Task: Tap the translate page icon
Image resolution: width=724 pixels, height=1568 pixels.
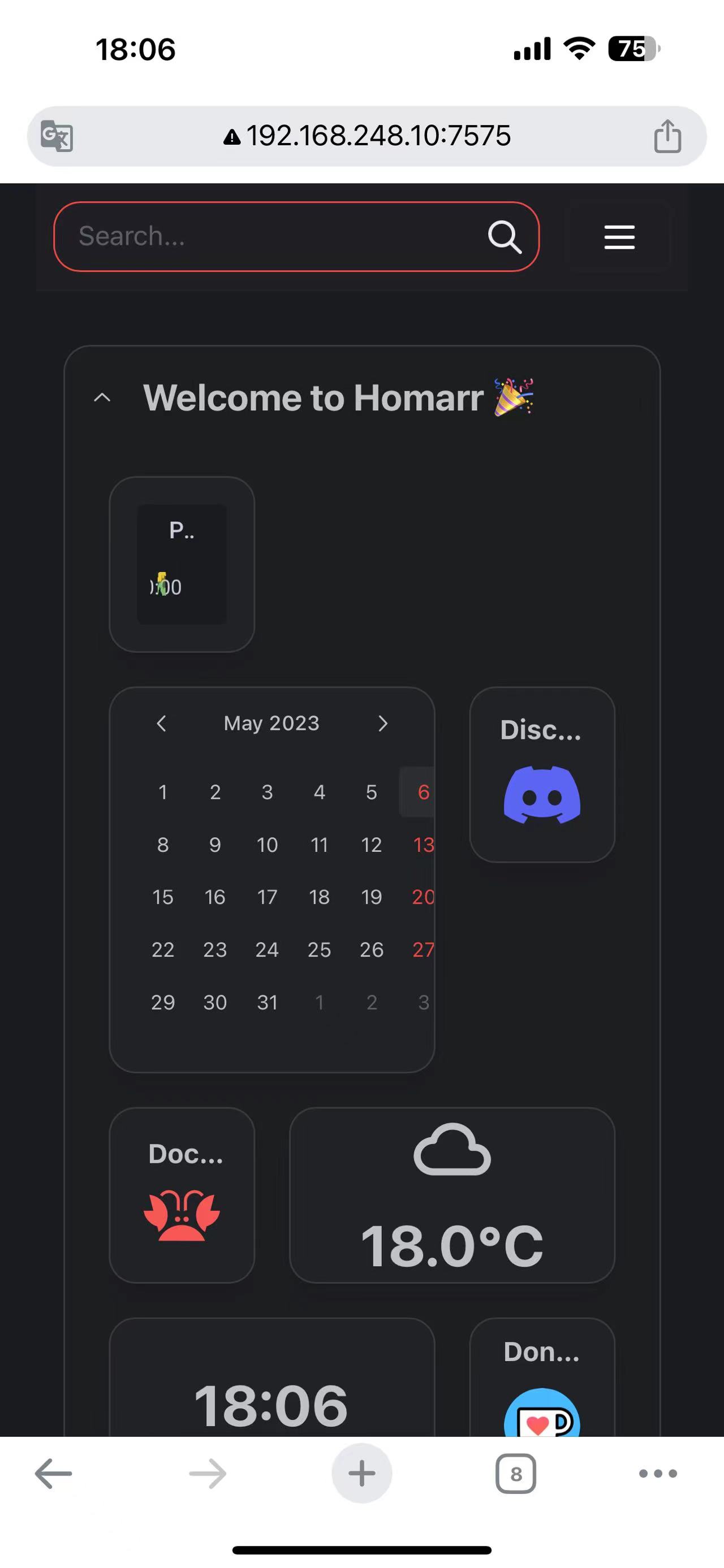Action: 57,136
